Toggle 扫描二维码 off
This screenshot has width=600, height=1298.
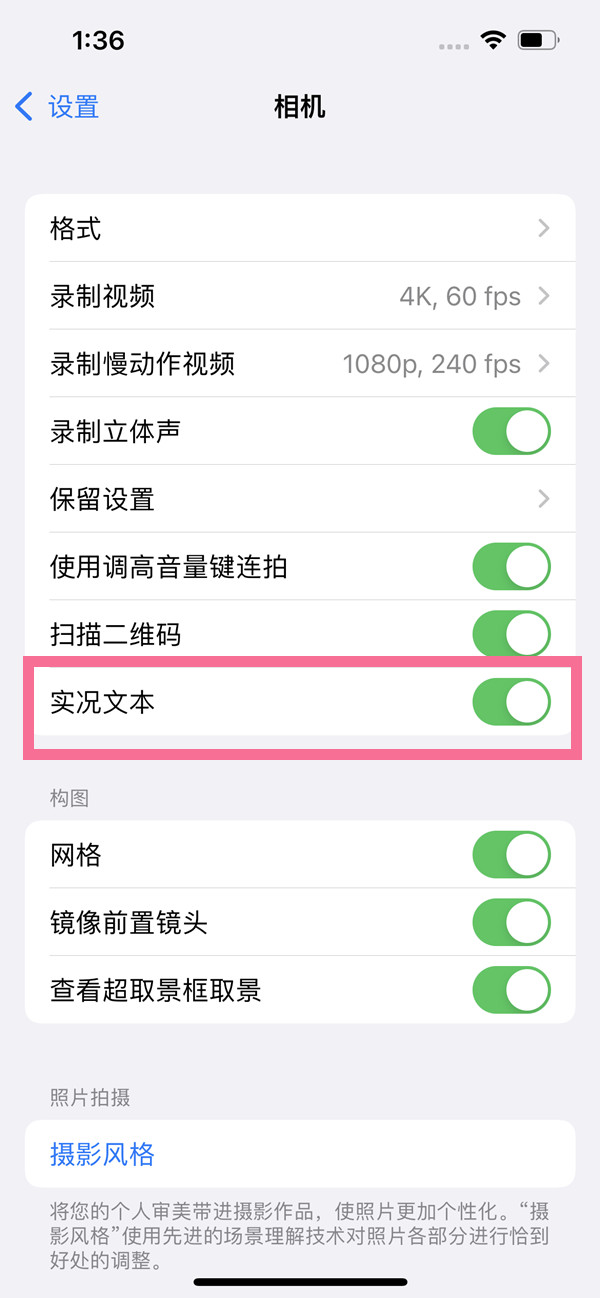(x=511, y=634)
